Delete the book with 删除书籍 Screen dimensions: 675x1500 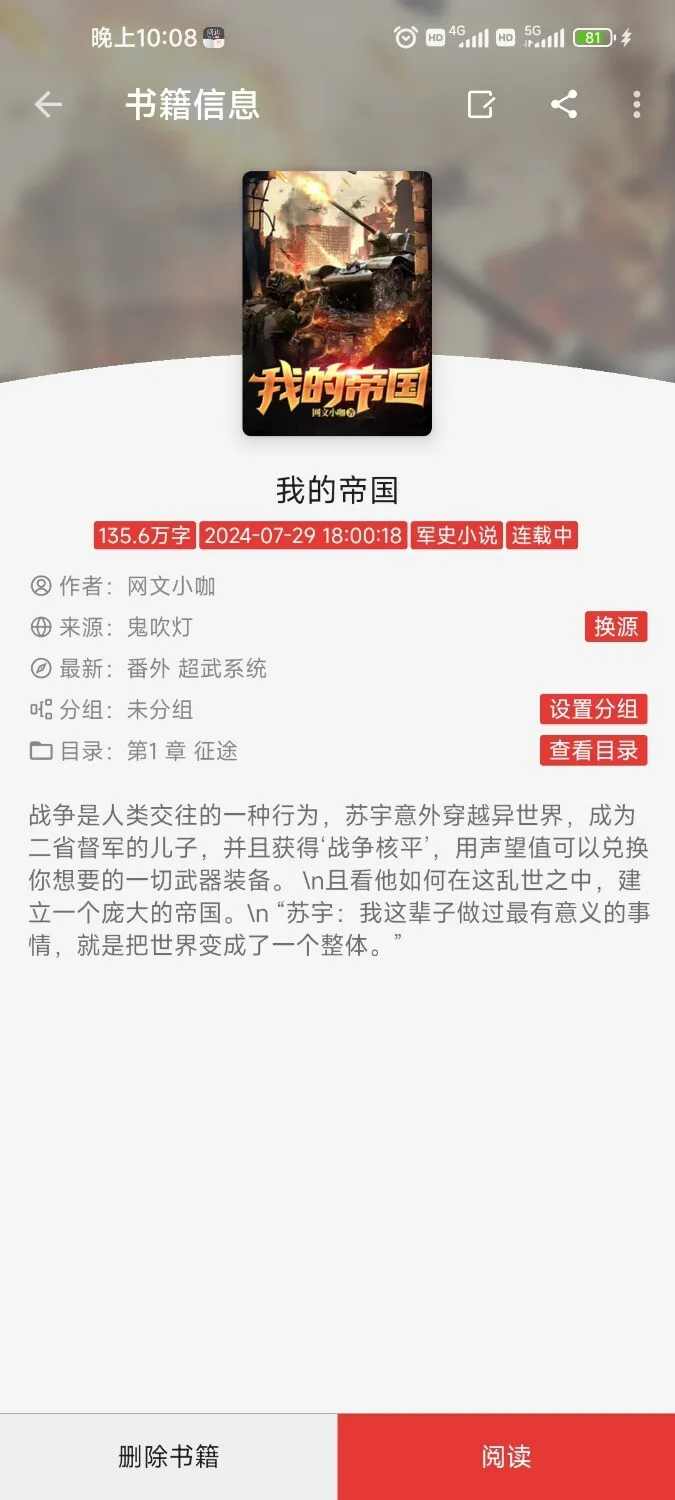(168, 1456)
